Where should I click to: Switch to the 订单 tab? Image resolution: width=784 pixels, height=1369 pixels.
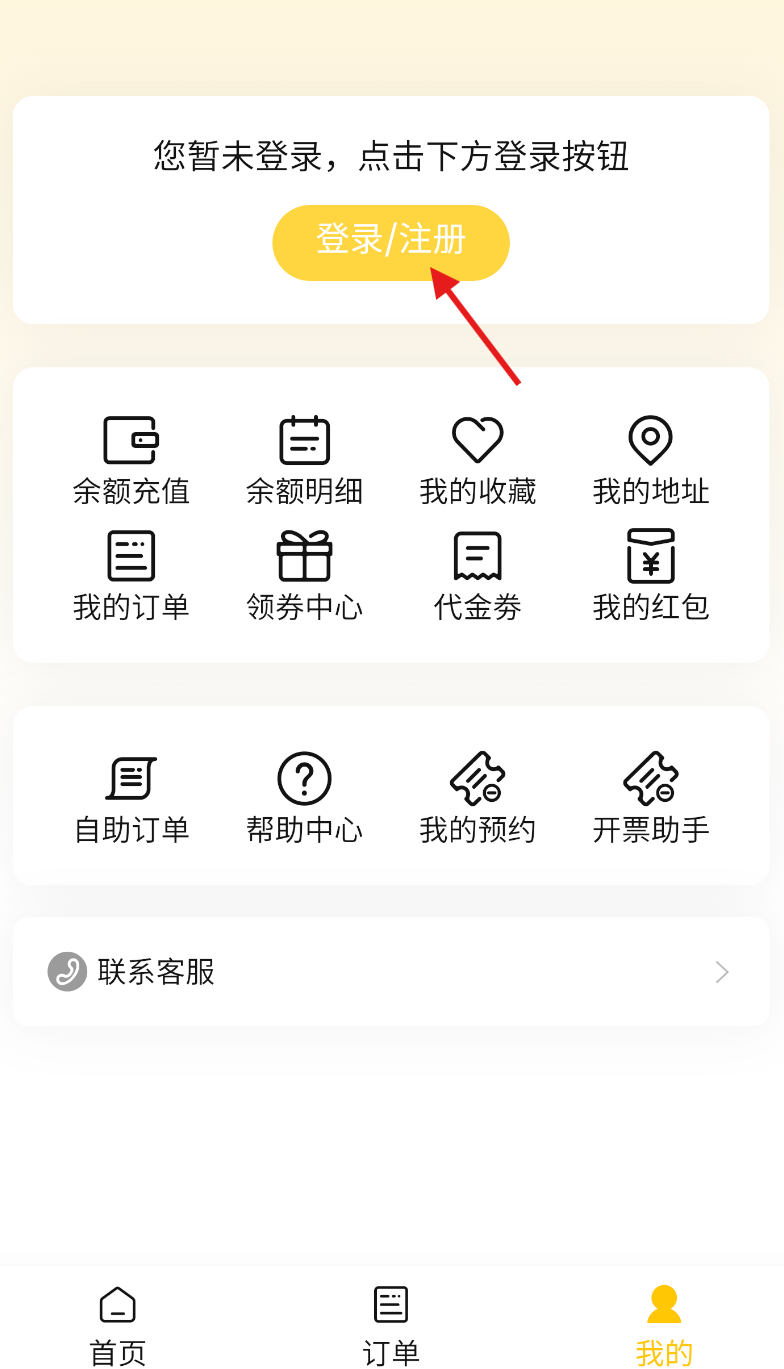click(391, 1326)
